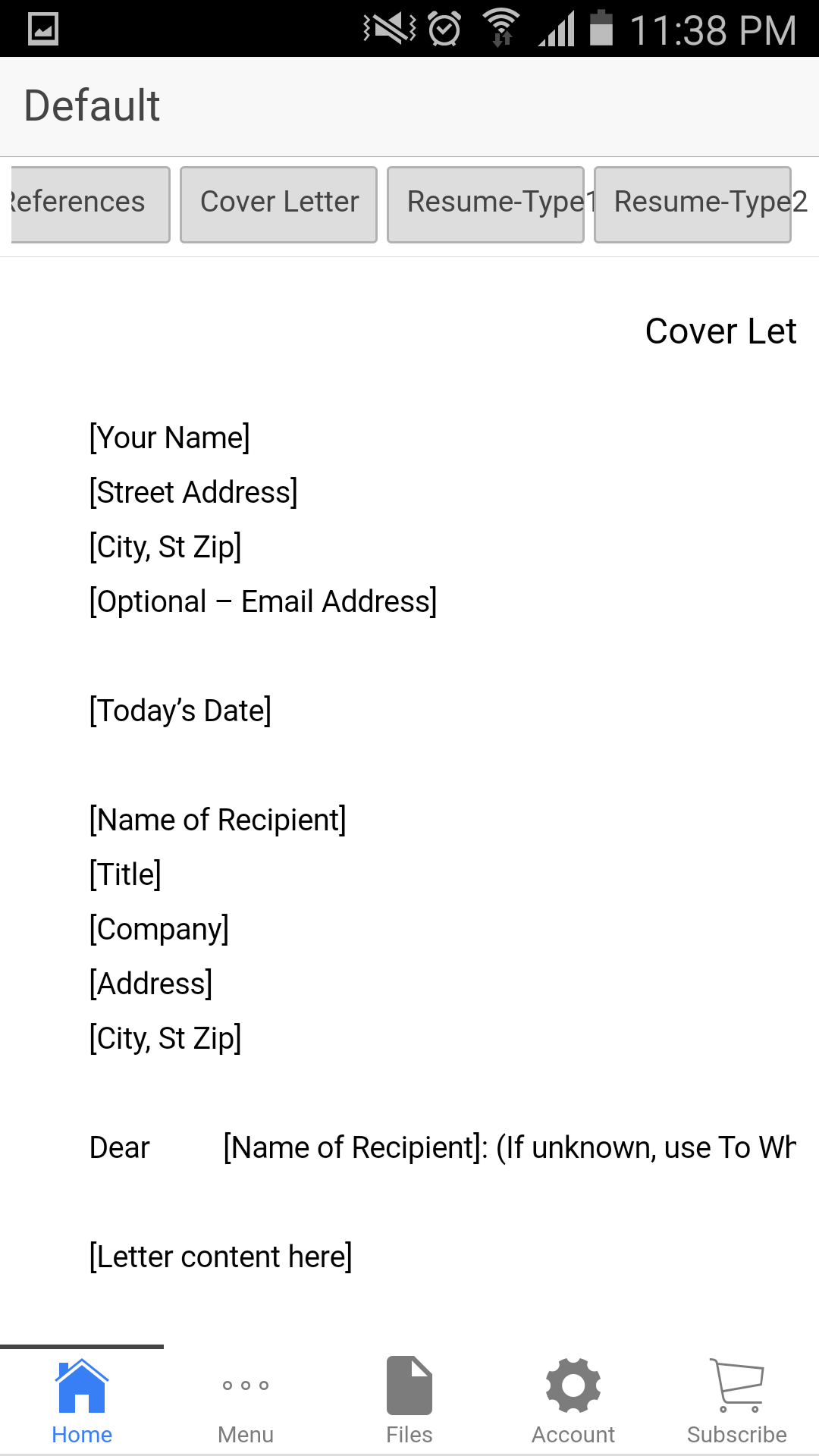Tap the Wi-Fi status icon

(501, 30)
